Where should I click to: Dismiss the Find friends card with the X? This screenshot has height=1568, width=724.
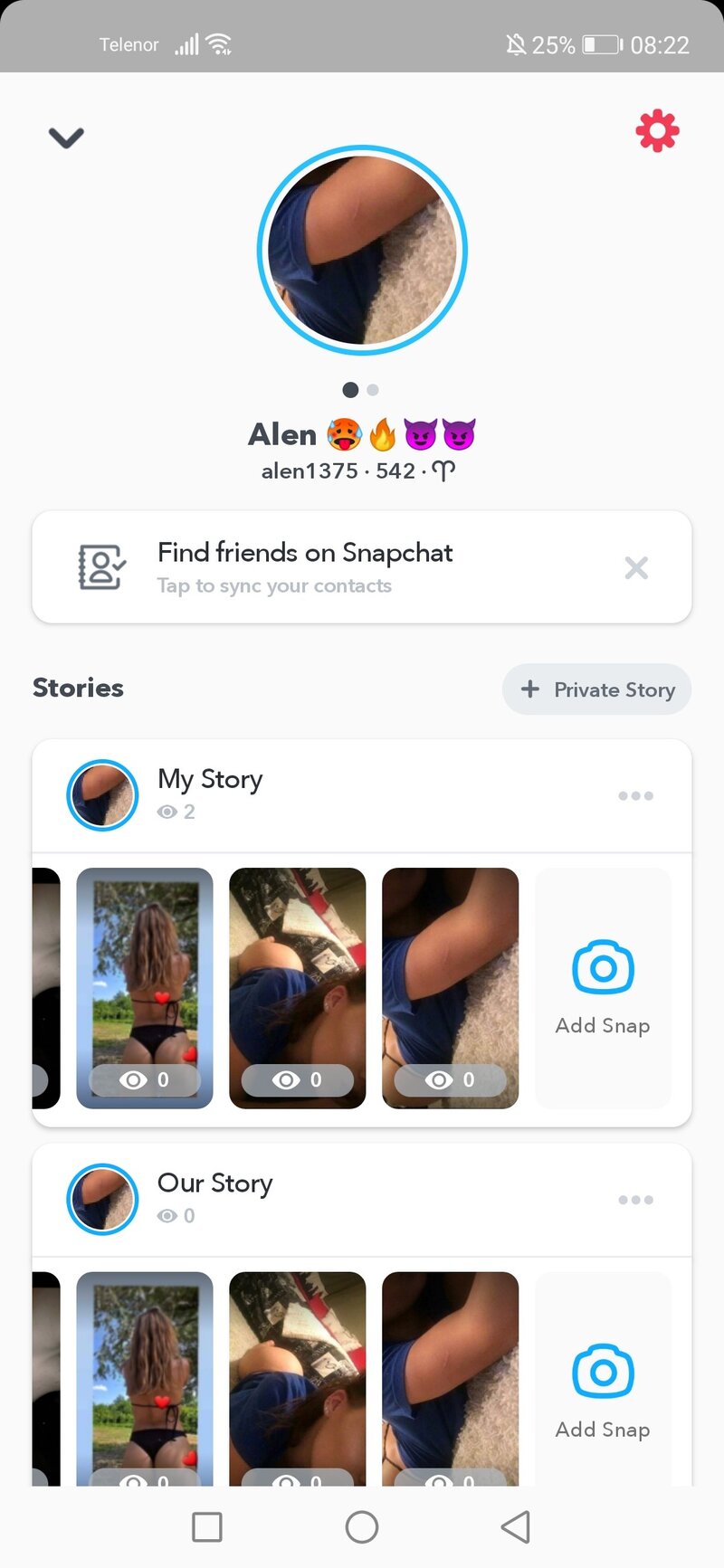(636, 567)
